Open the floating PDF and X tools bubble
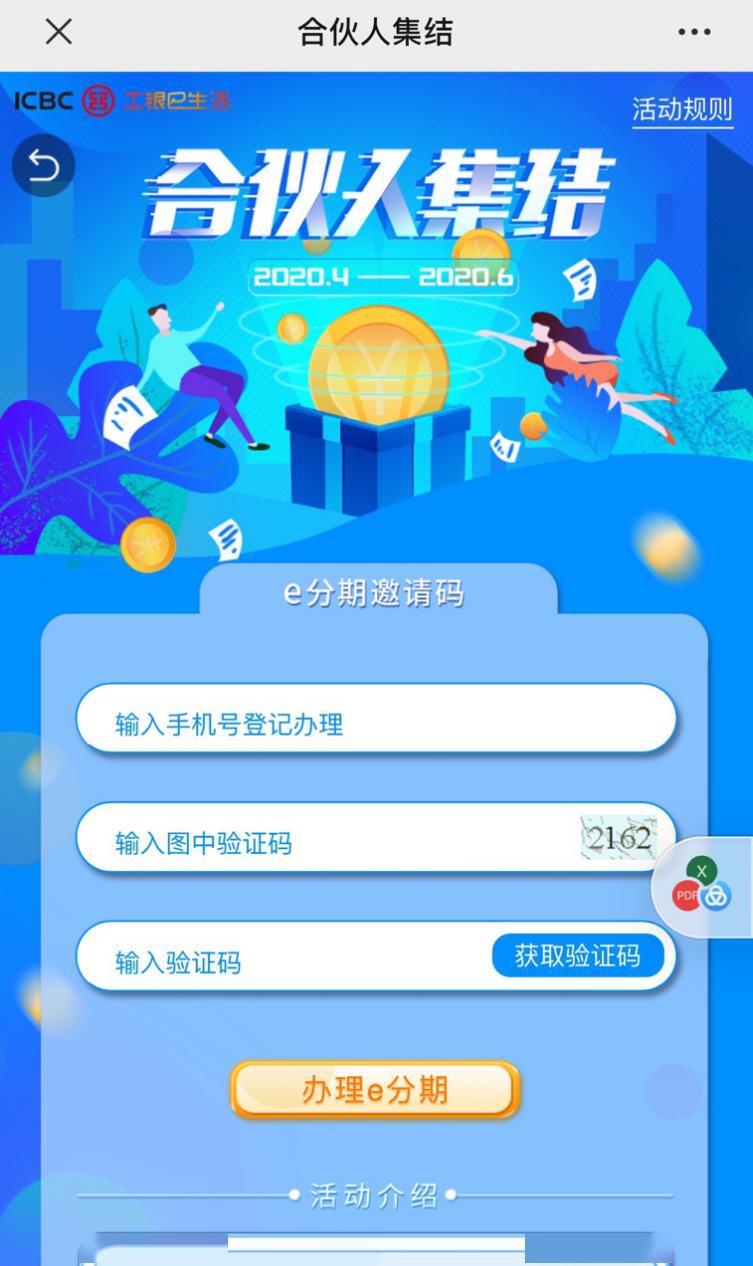The image size is (753, 1266). (703, 886)
